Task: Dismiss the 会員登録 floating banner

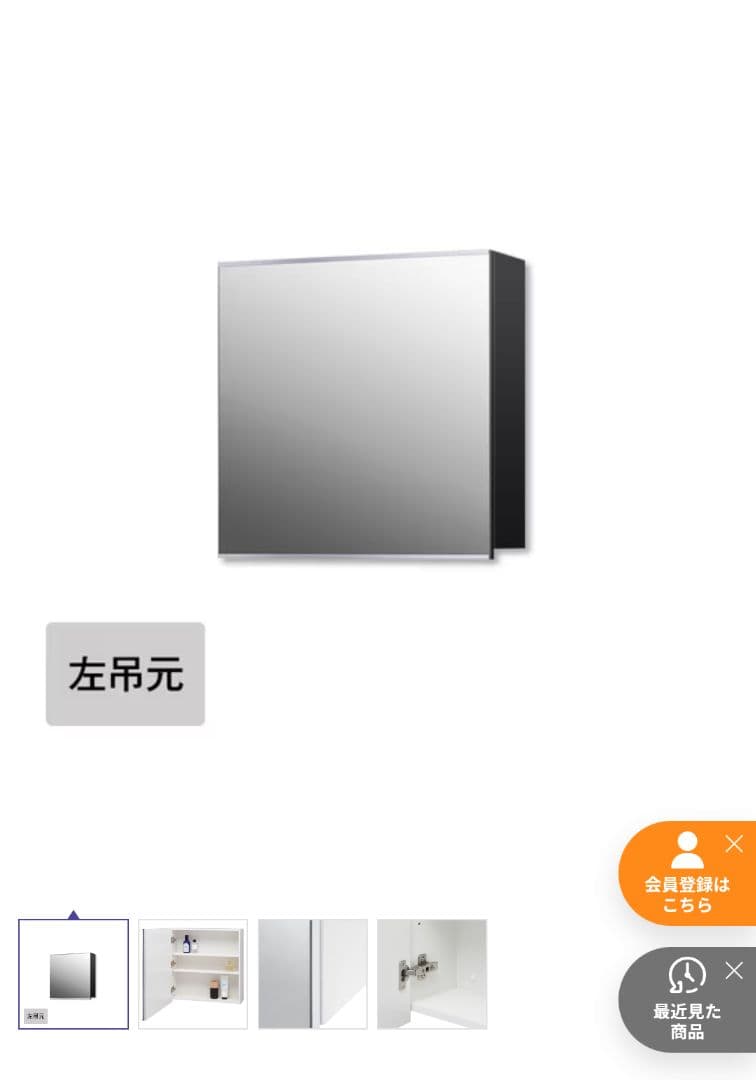Action: pyautogui.click(x=734, y=844)
